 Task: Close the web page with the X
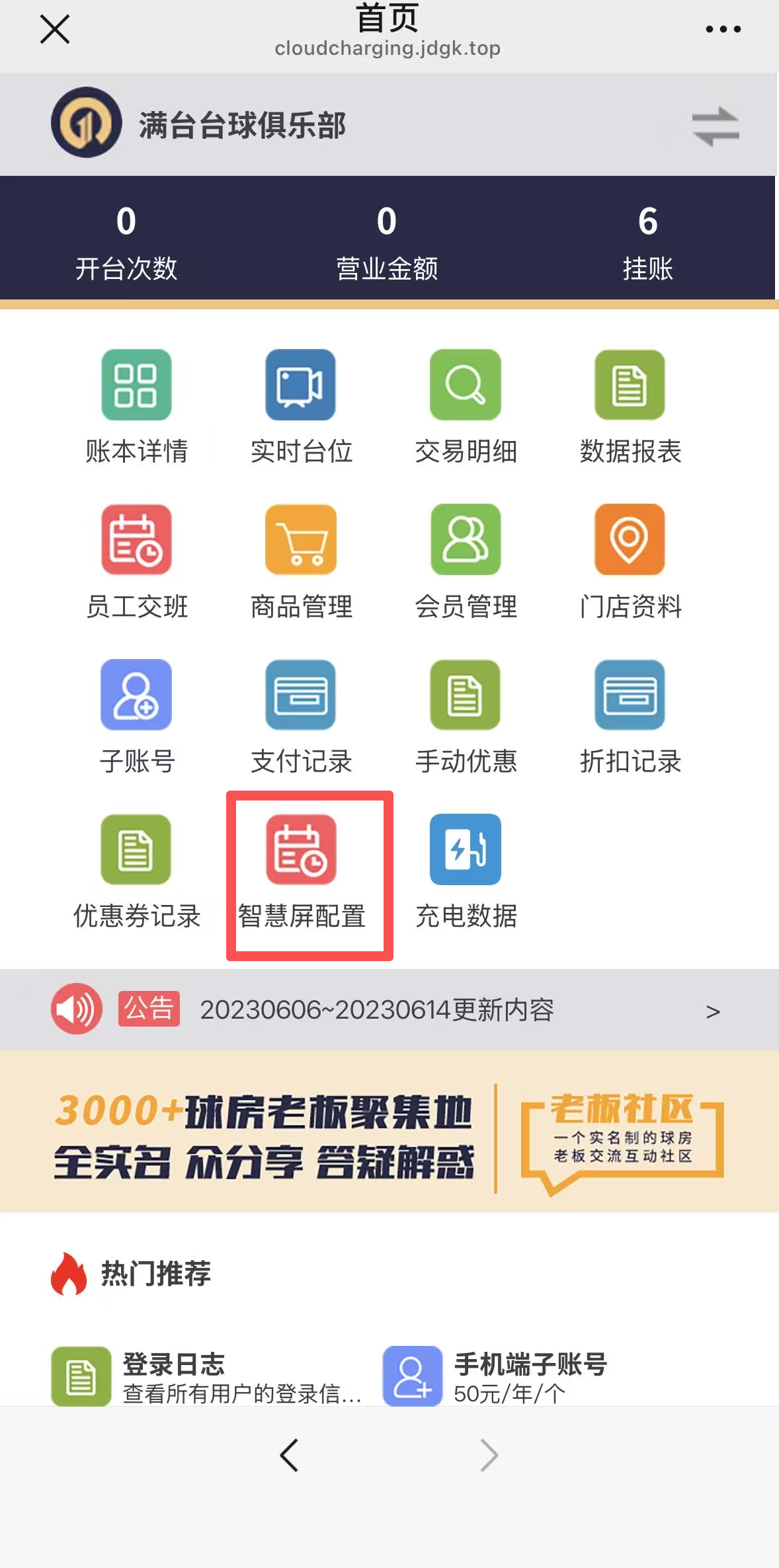point(55,30)
